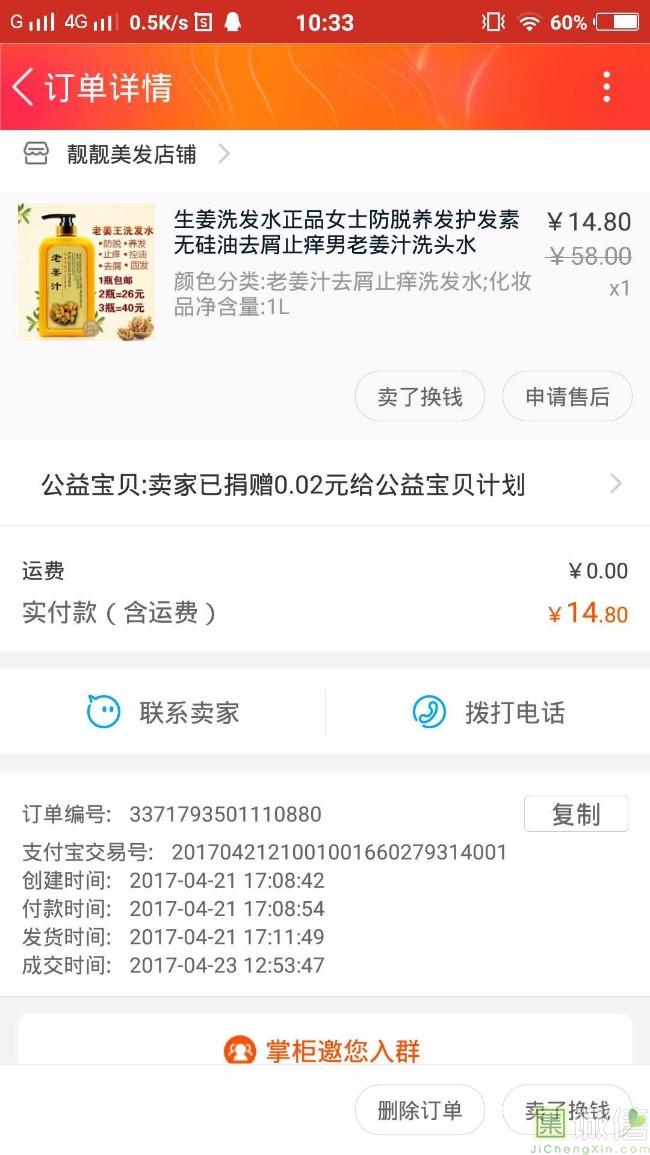Tap 拨打电话 to call the seller
650x1155 pixels.
(x=489, y=712)
